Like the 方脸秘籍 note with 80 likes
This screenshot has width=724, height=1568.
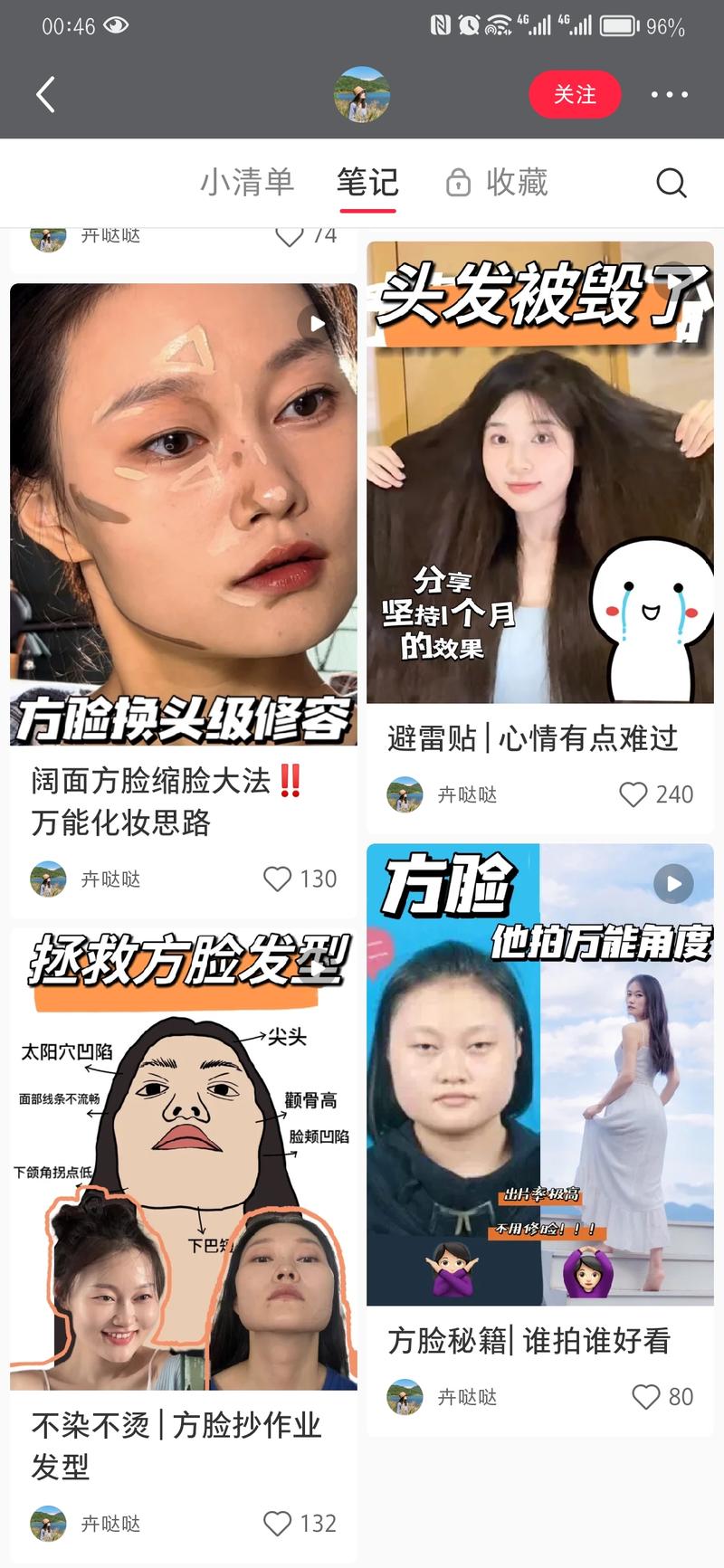point(646,1397)
